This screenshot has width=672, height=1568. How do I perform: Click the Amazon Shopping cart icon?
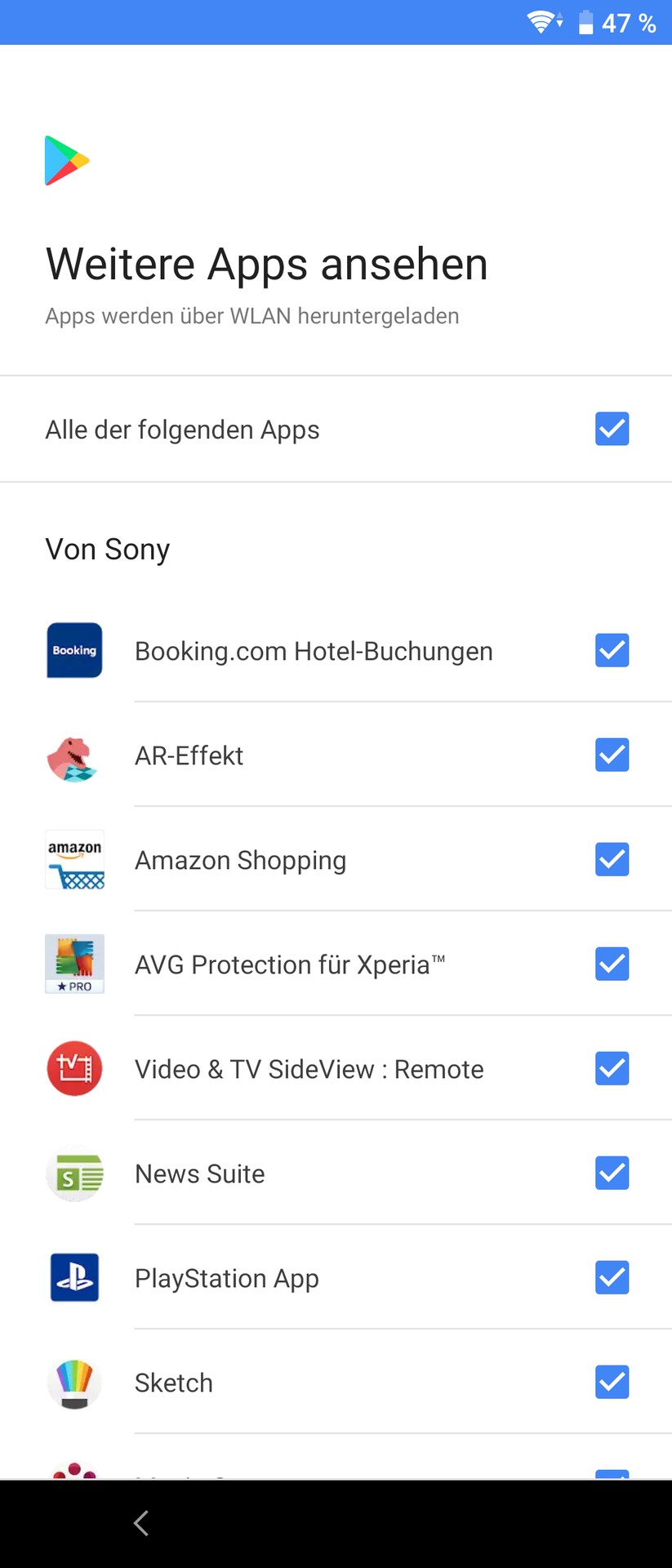74,859
